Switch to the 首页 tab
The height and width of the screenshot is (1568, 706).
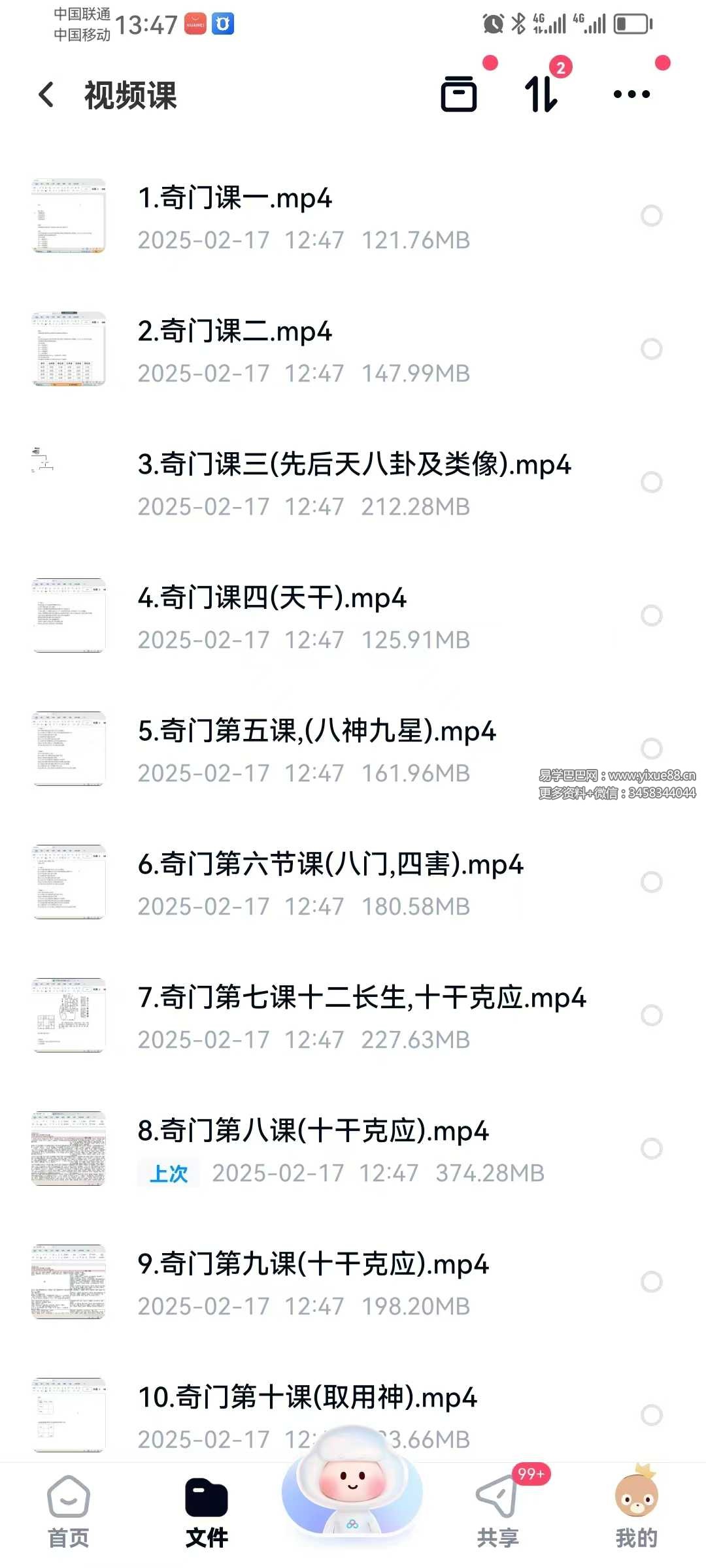(69, 1511)
